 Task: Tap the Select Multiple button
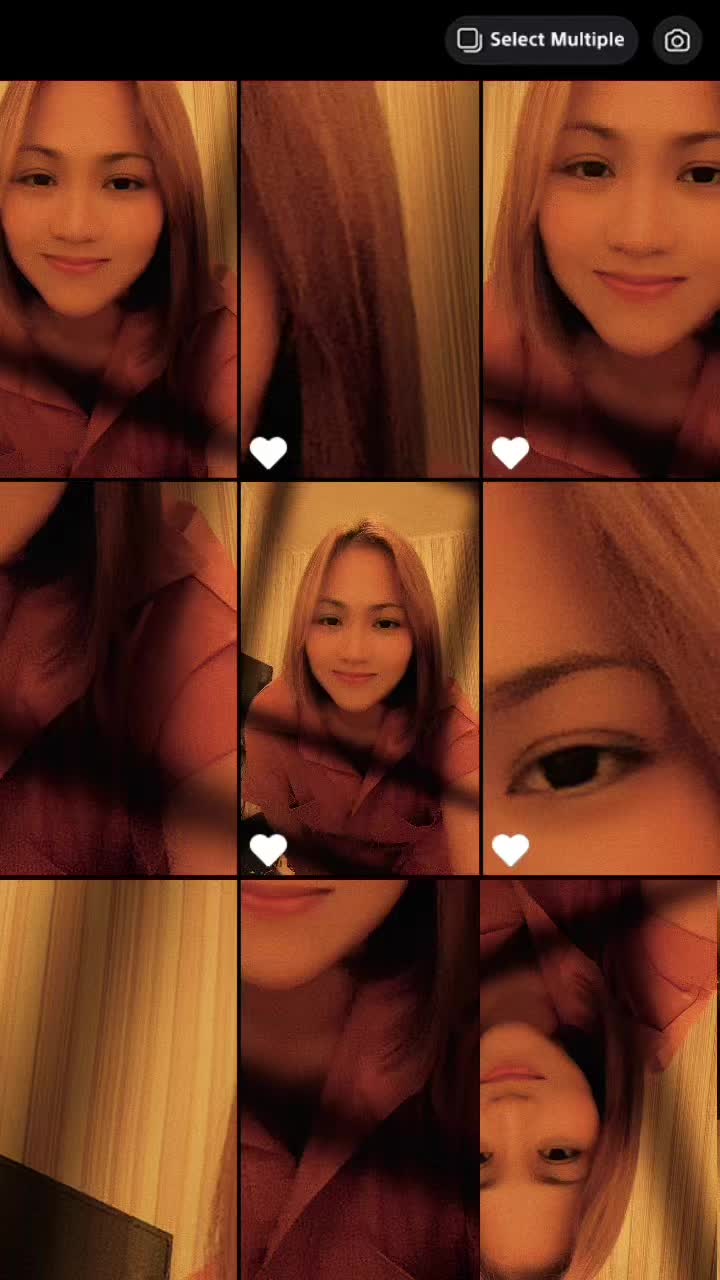pyautogui.click(x=541, y=40)
